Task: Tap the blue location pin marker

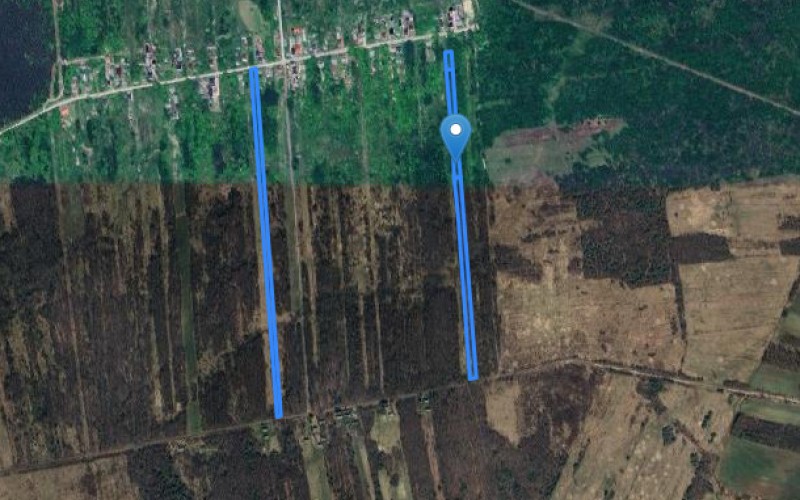Action: coord(455,133)
